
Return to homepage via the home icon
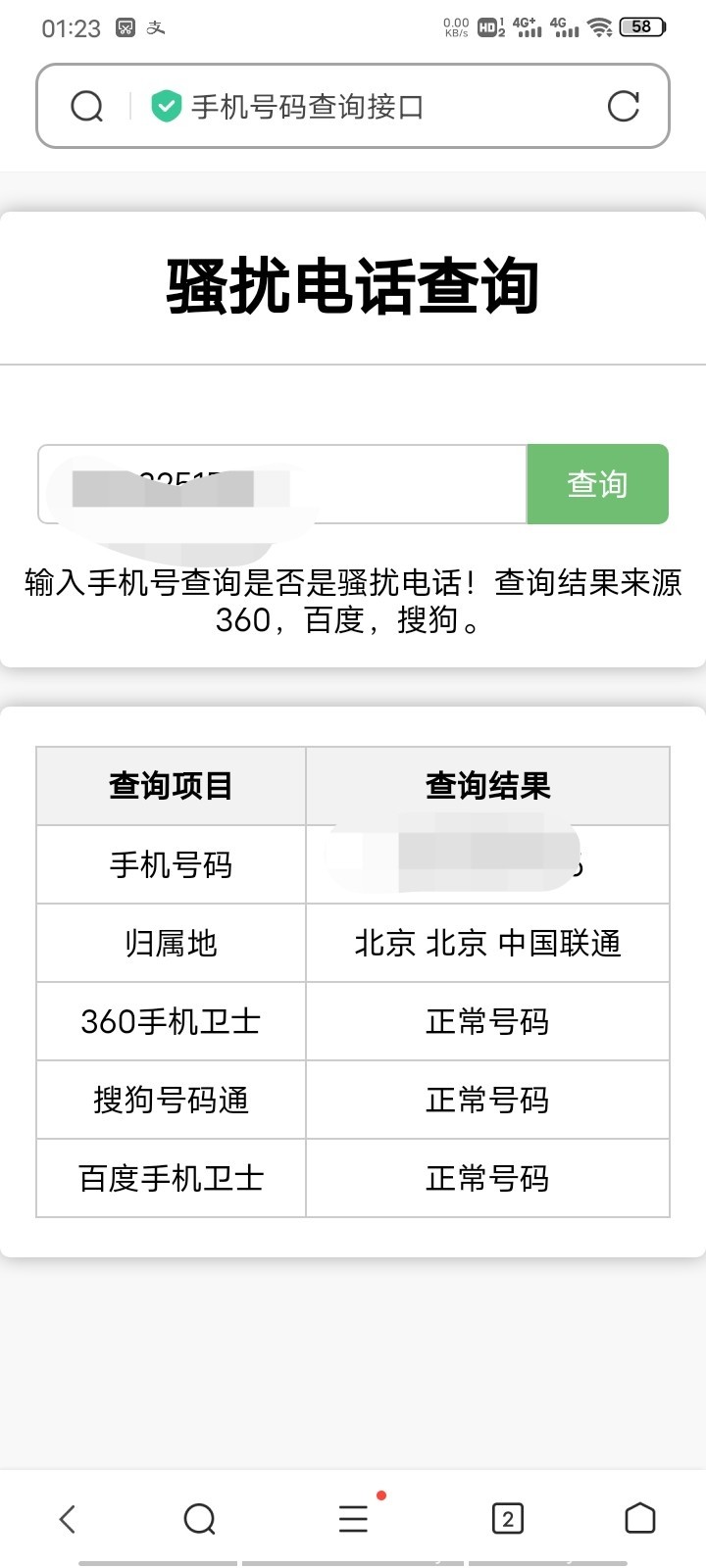click(639, 1518)
